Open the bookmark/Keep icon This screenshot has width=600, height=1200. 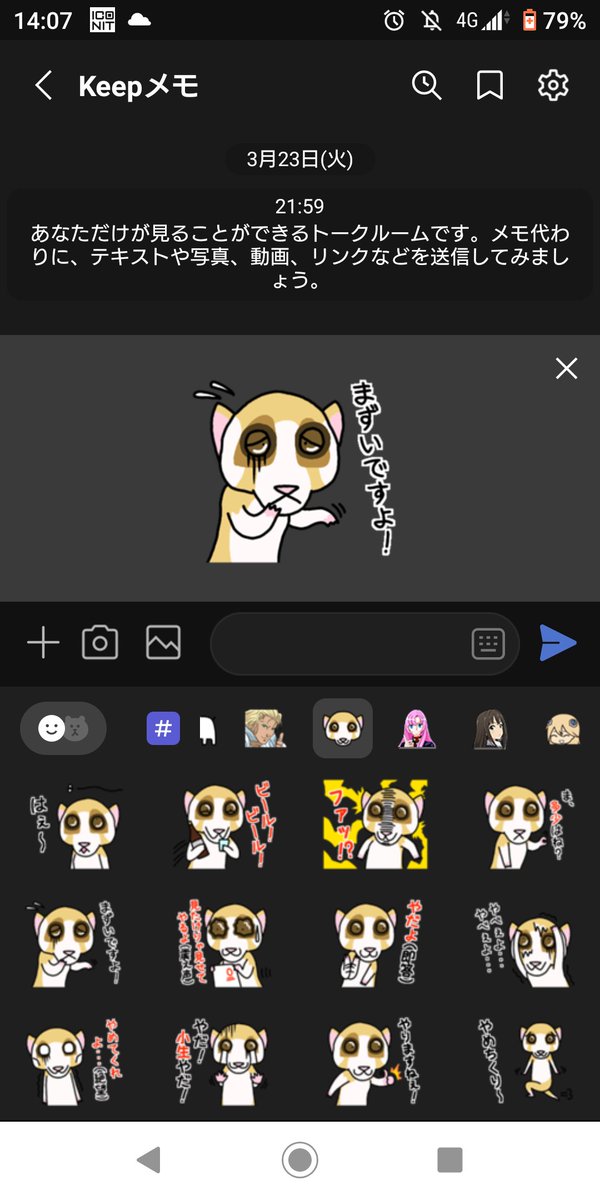click(x=490, y=86)
